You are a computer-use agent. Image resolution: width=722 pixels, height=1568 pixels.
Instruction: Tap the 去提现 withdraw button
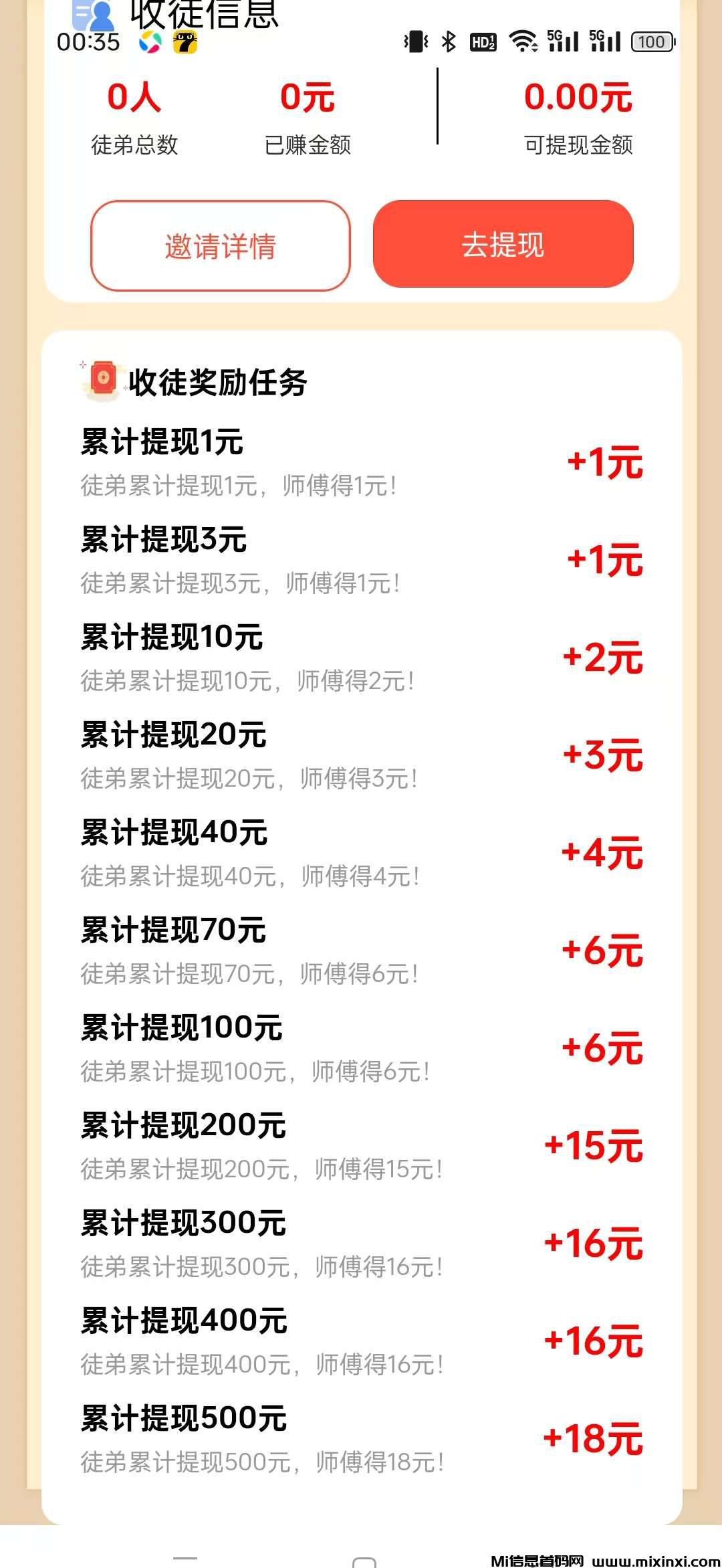(x=503, y=244)
